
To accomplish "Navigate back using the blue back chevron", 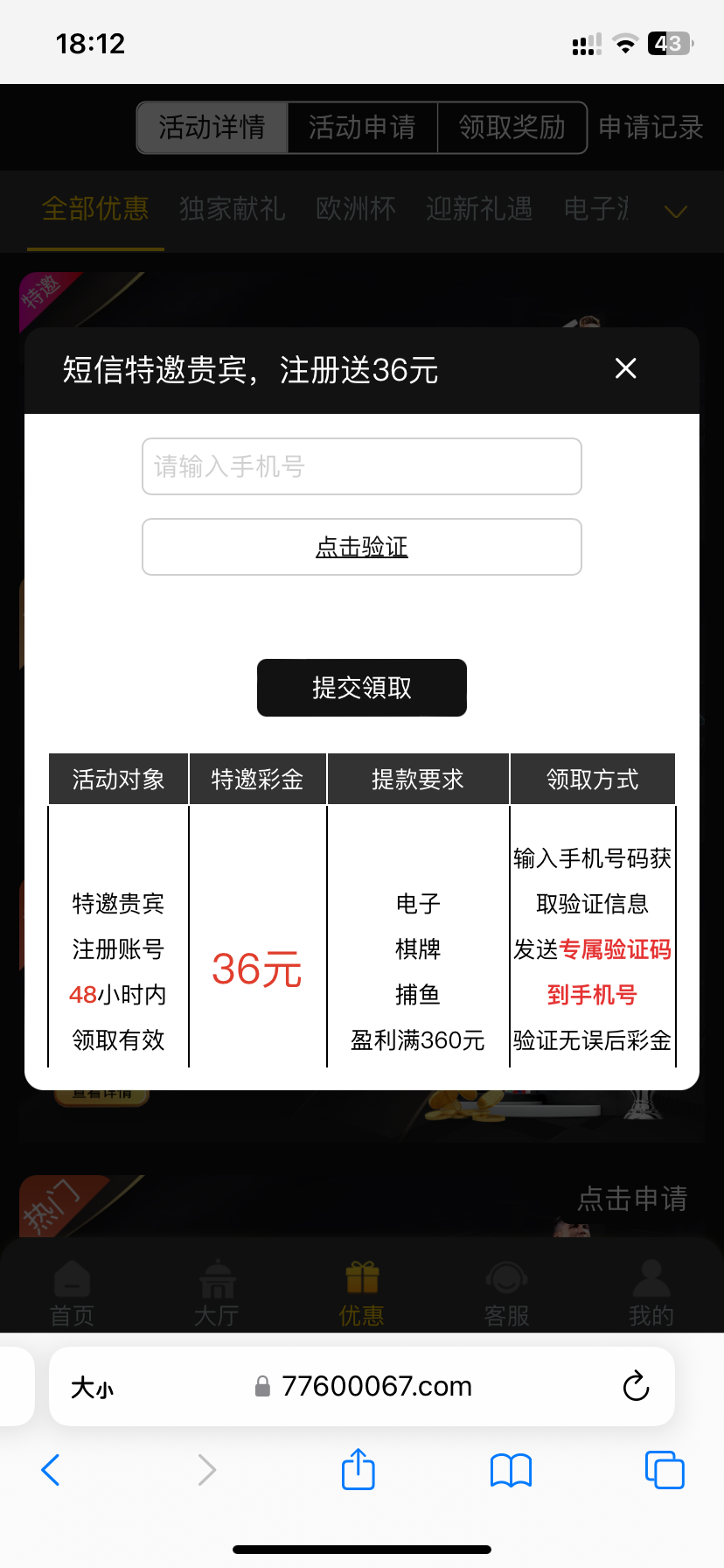I will 51,1471.
